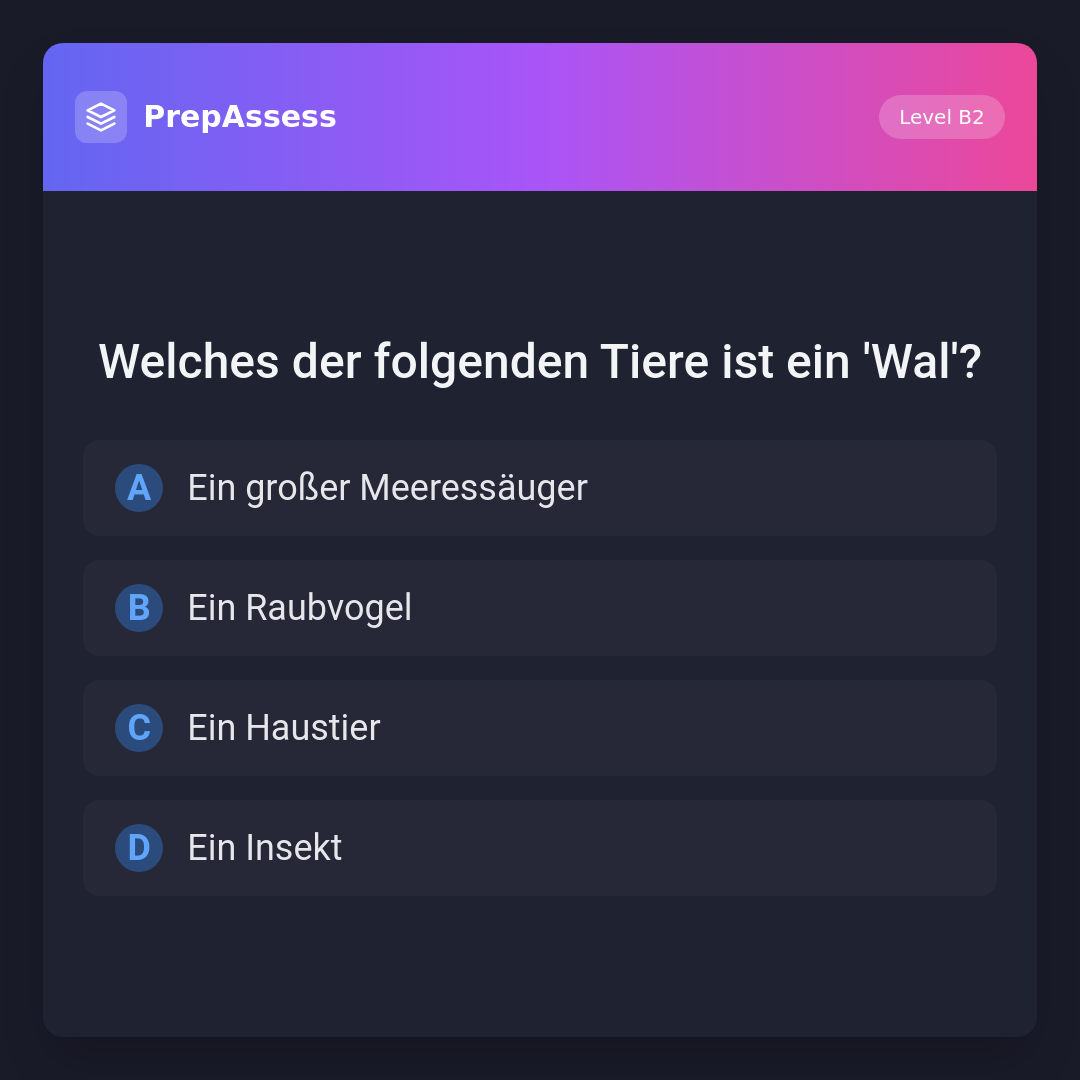Open the Level B2 chip
This screenshot has width=1080, height=1080.
pos(941,117)
